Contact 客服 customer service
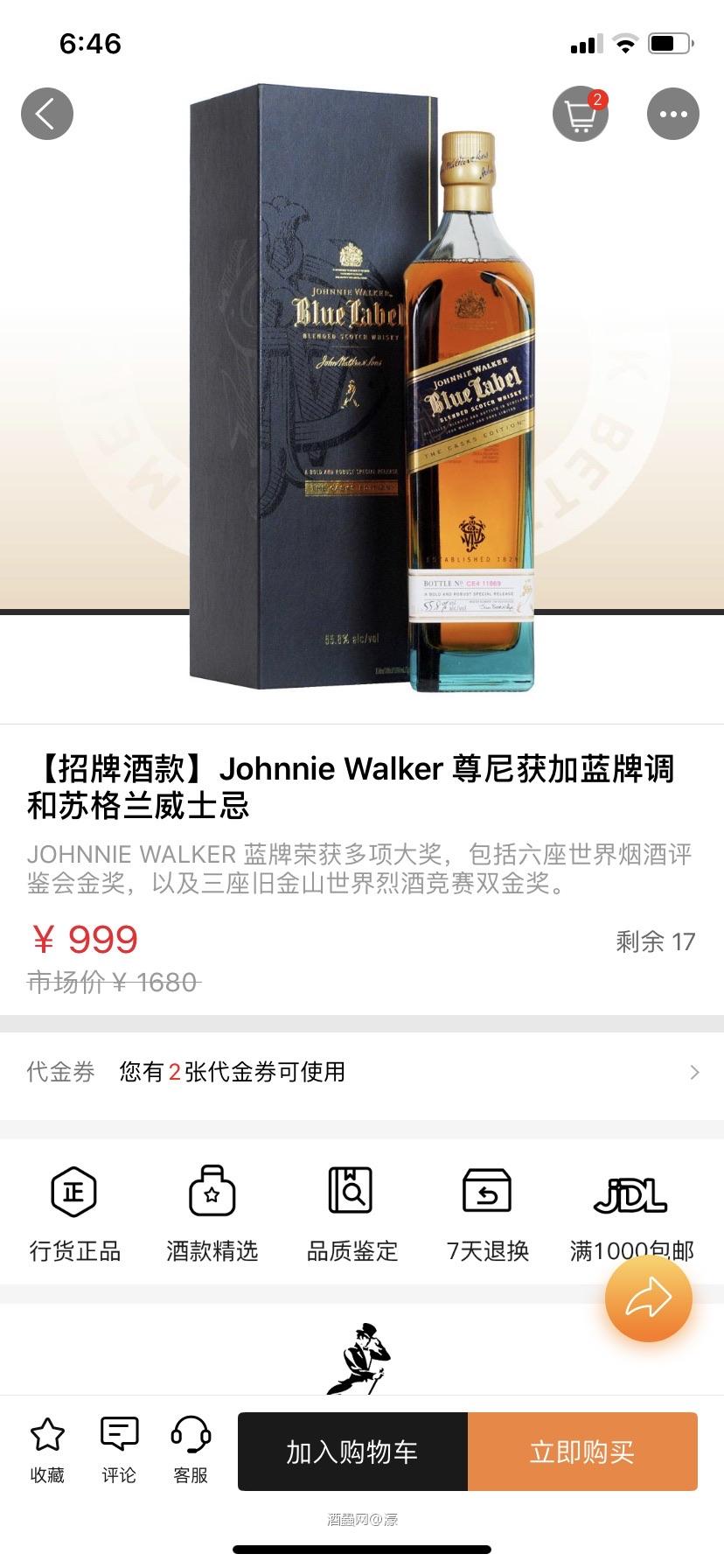The image size is (724, 1568). click(x=191, y=1451)
